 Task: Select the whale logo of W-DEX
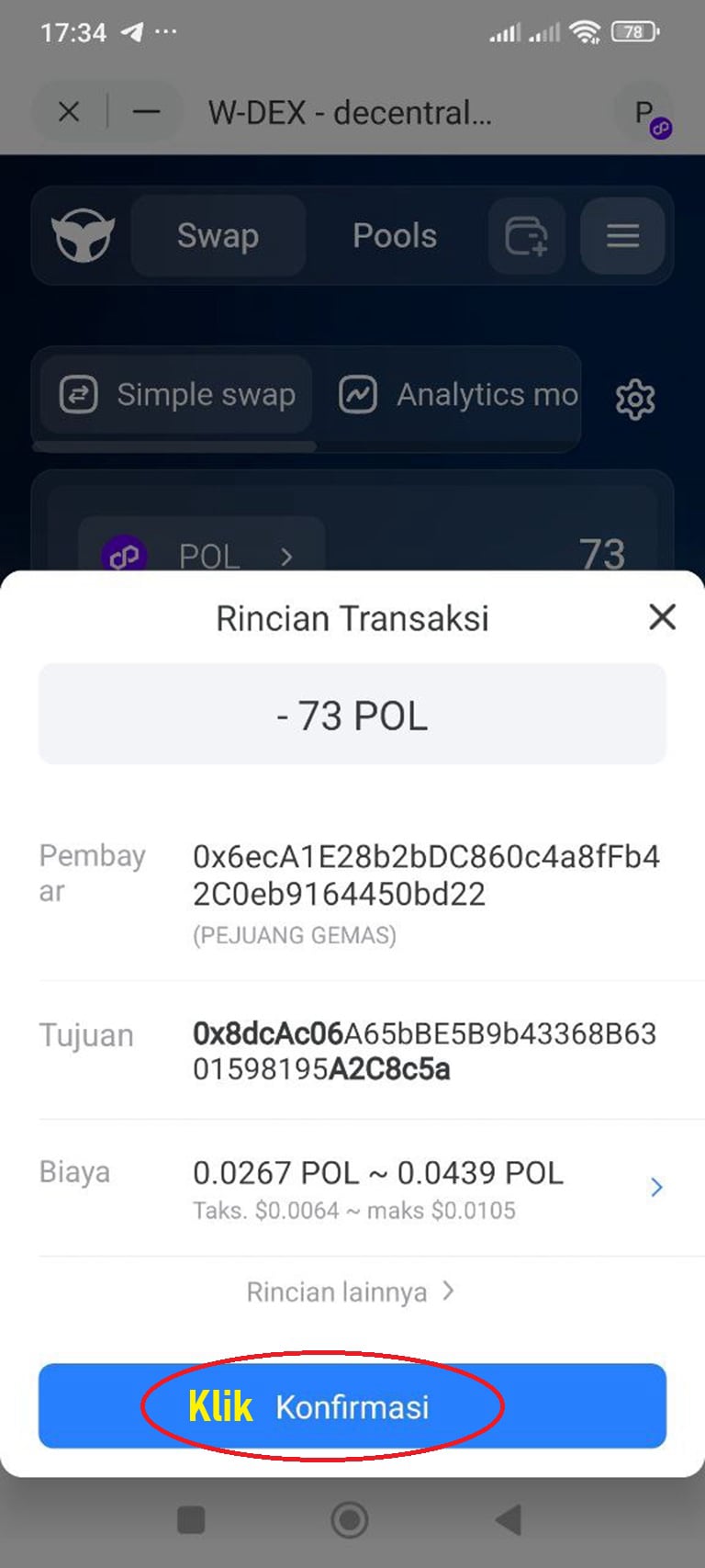click(x=83, y=236)
